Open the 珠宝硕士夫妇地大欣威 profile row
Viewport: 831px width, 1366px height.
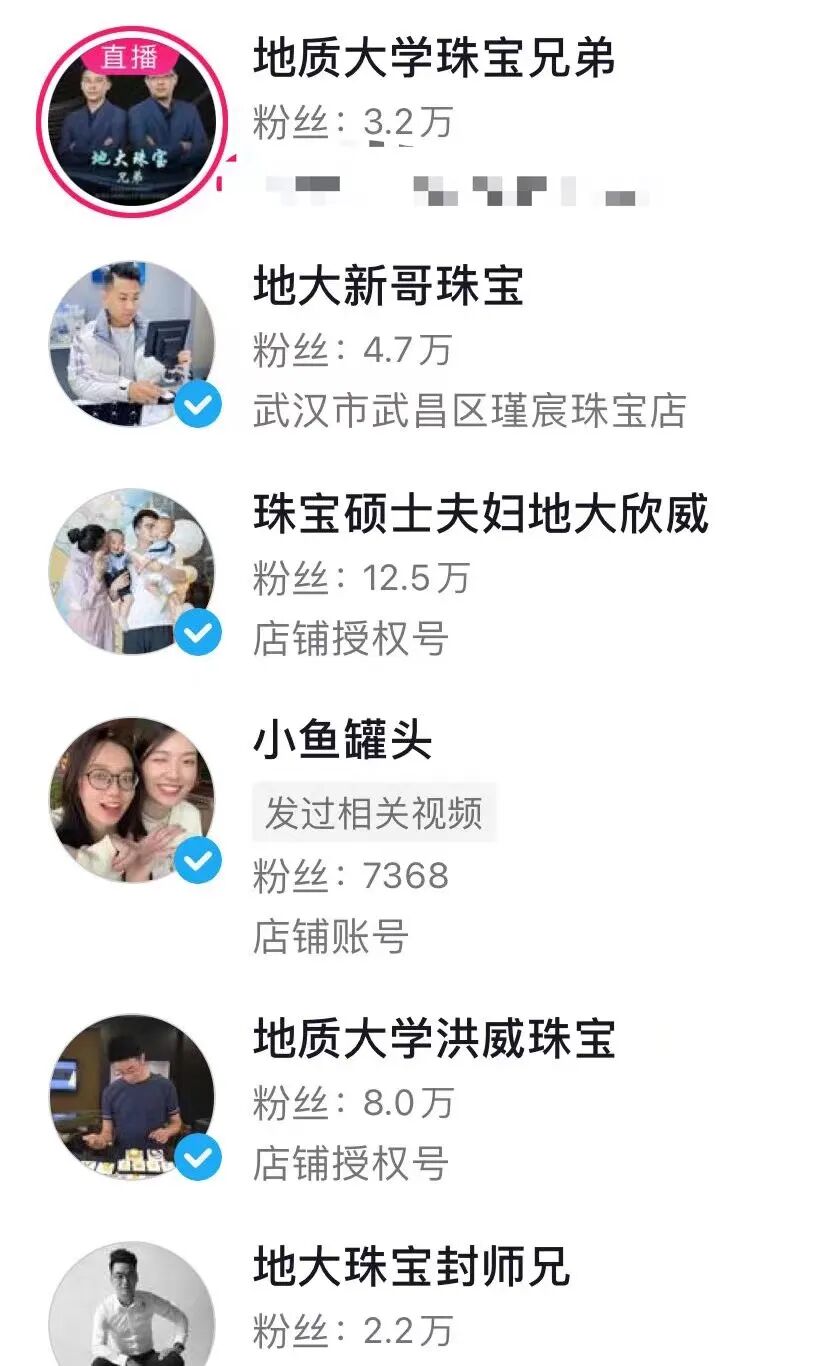point(415,573)
